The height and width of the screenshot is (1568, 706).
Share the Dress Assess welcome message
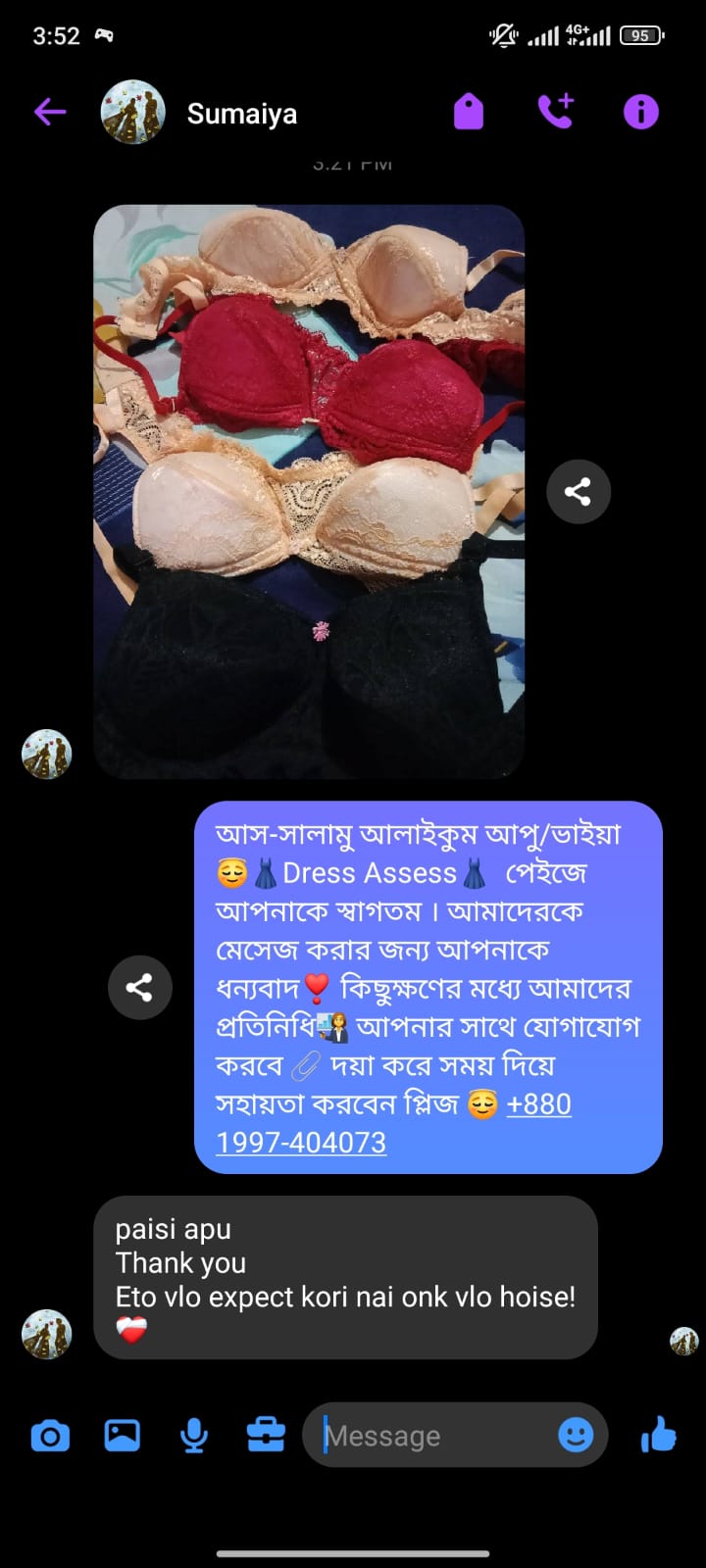point(139,987)
